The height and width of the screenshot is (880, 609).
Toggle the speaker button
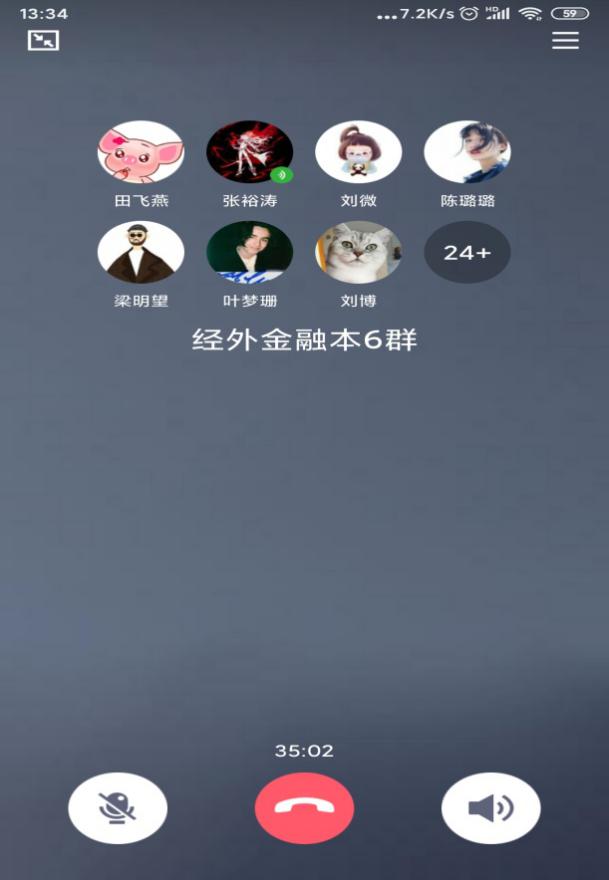coord(491,808)
